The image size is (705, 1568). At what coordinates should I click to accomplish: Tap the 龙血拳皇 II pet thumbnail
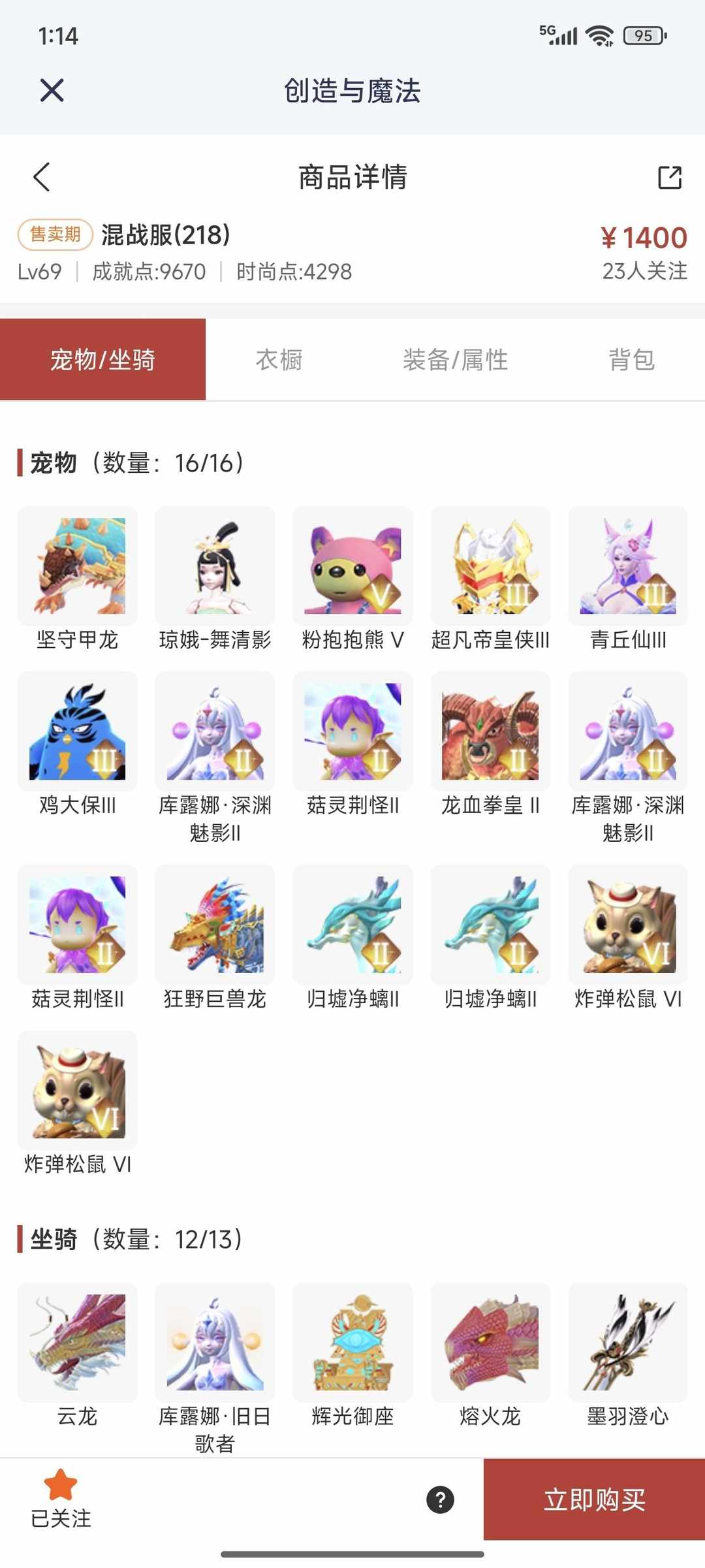(490, 732)
